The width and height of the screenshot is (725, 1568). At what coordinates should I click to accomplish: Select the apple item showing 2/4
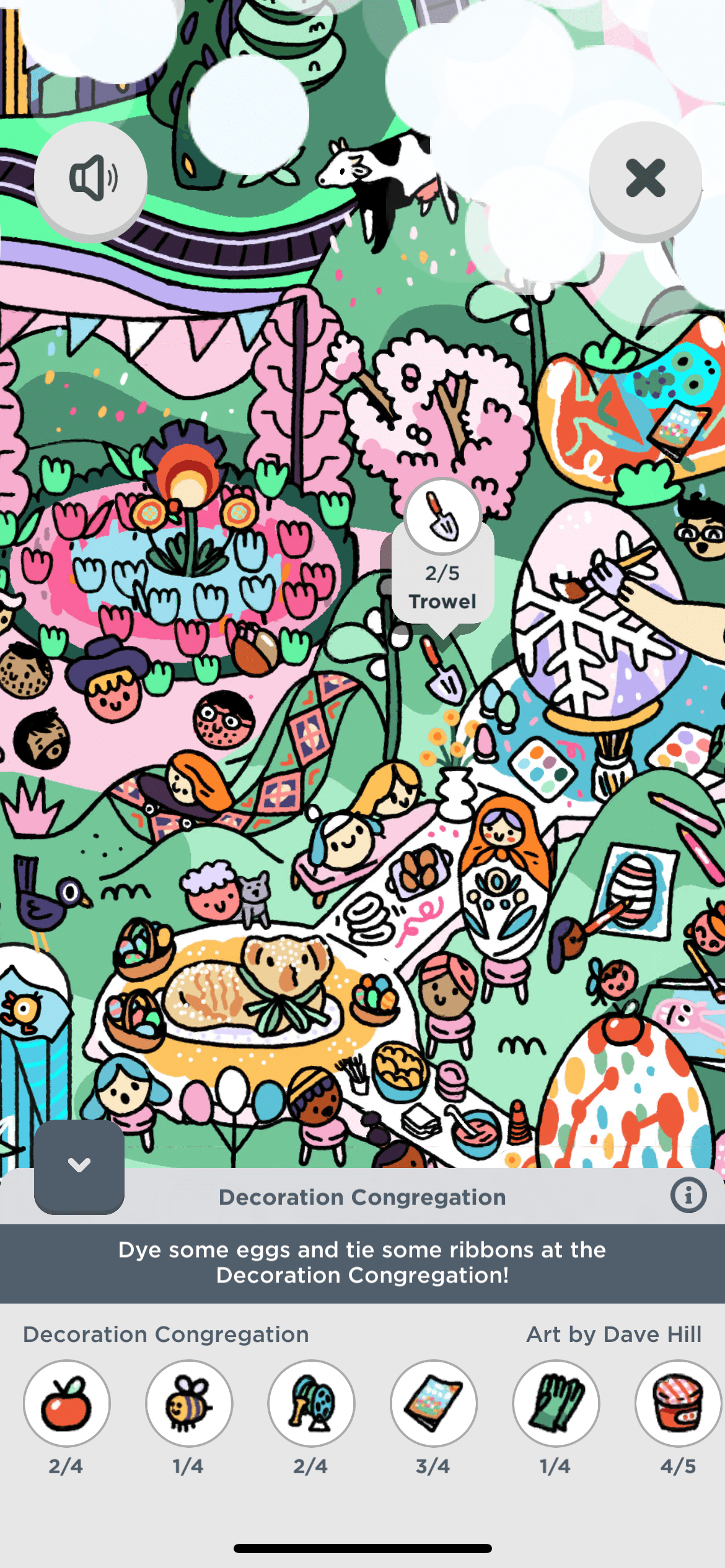(67, 1403)
